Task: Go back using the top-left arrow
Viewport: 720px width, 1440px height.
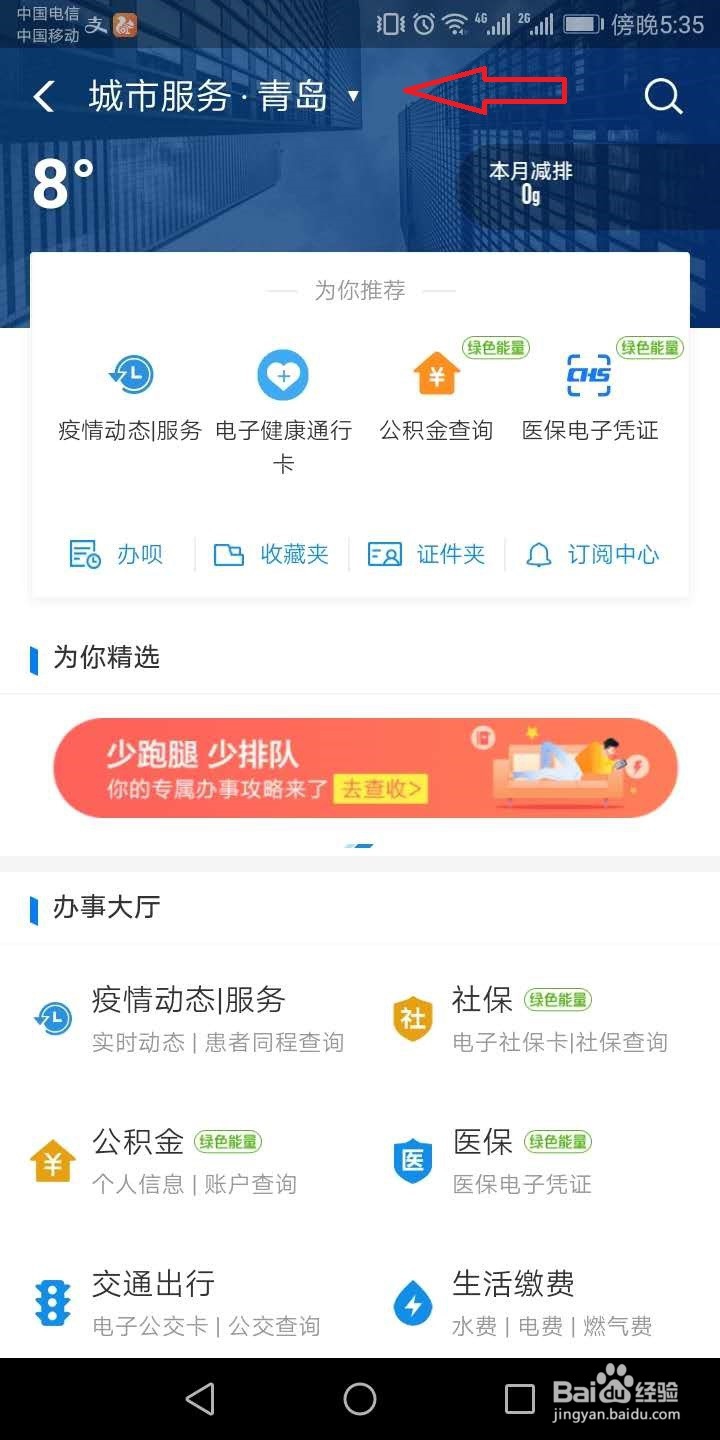Action: point(42,96)
